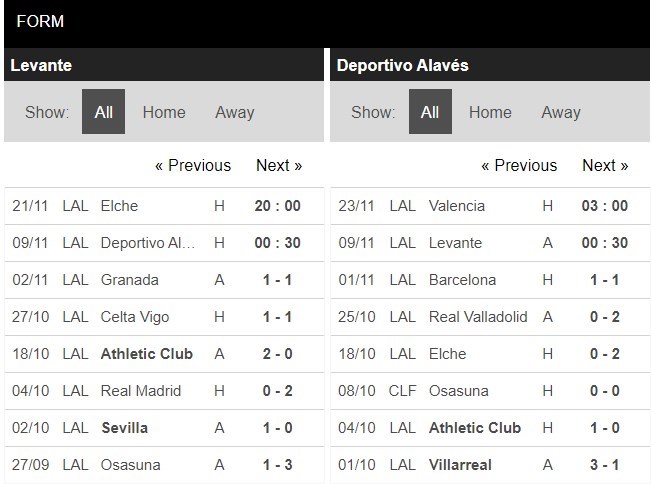Image resolution: width=651 pixels, height=484 pixels.
Task: Select the All filter for Deportivo Alavés
Action: [430, 112]
